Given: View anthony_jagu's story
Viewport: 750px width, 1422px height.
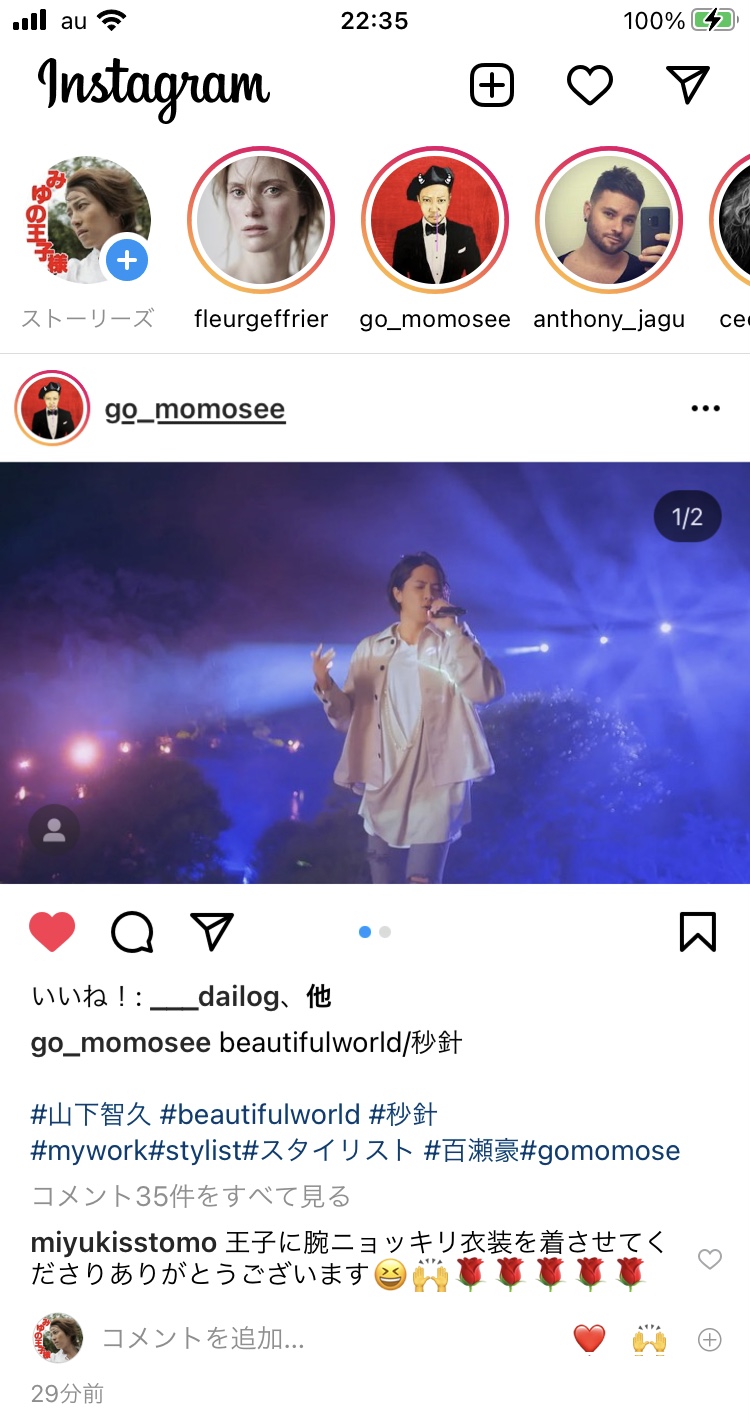Looking at the screenshot, I should pos(609,220).
